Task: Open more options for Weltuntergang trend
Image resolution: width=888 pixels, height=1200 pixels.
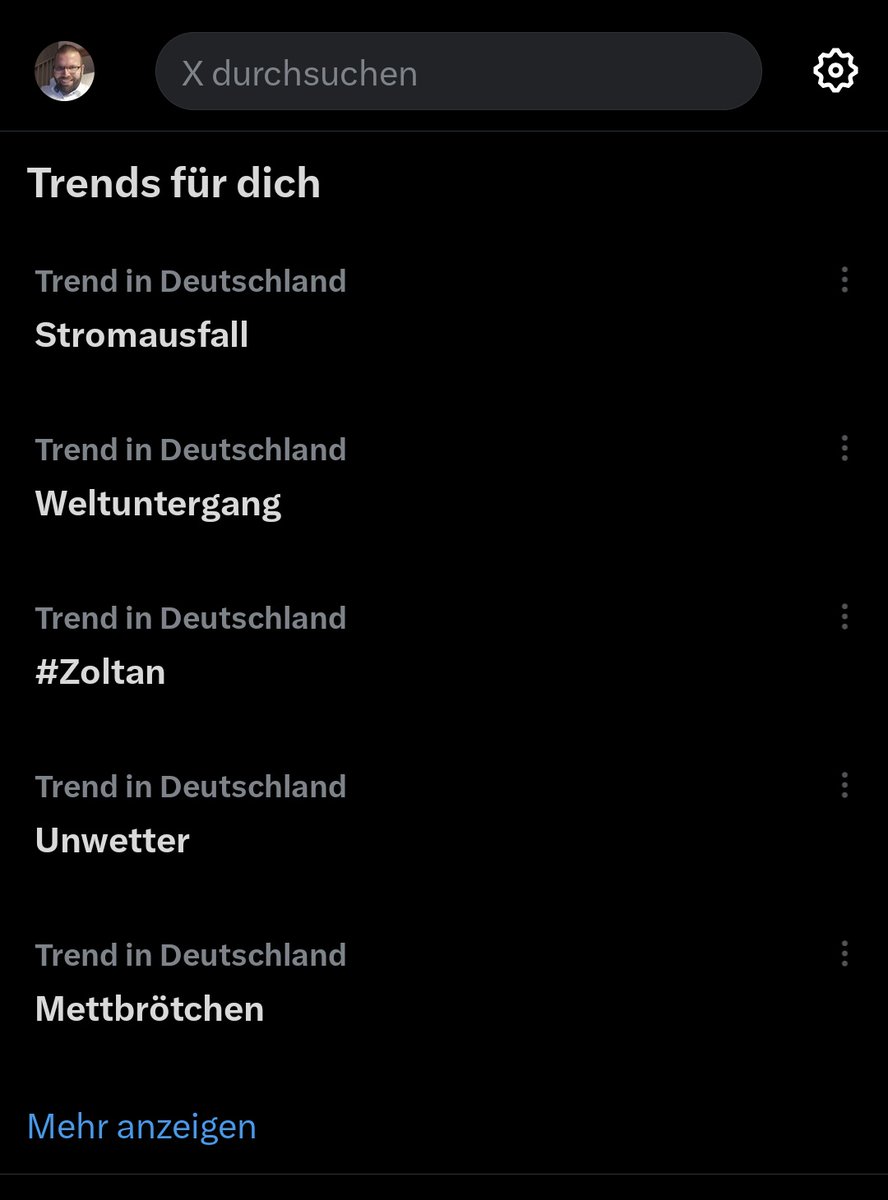Action: [844, 448]
